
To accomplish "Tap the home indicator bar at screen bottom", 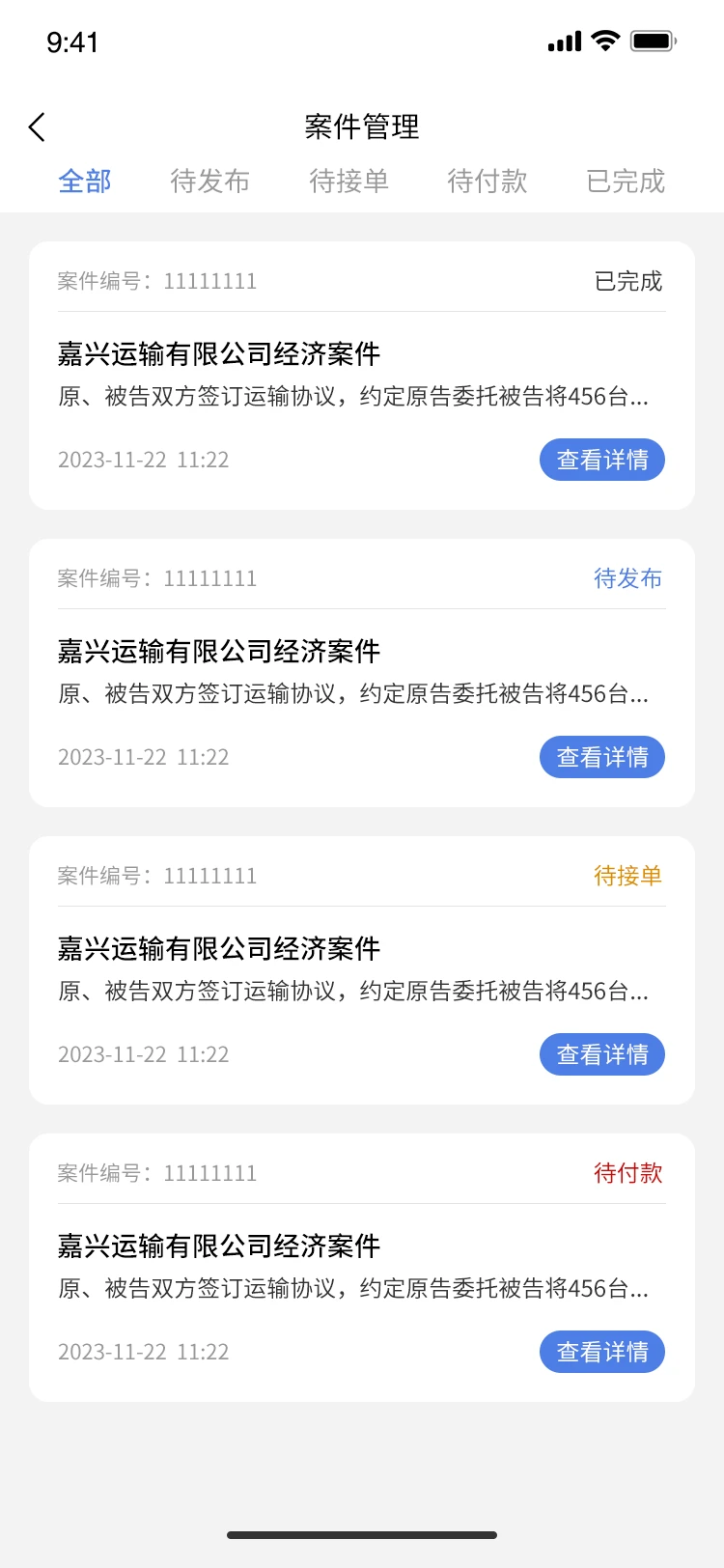I will (x=362, y=1533).
